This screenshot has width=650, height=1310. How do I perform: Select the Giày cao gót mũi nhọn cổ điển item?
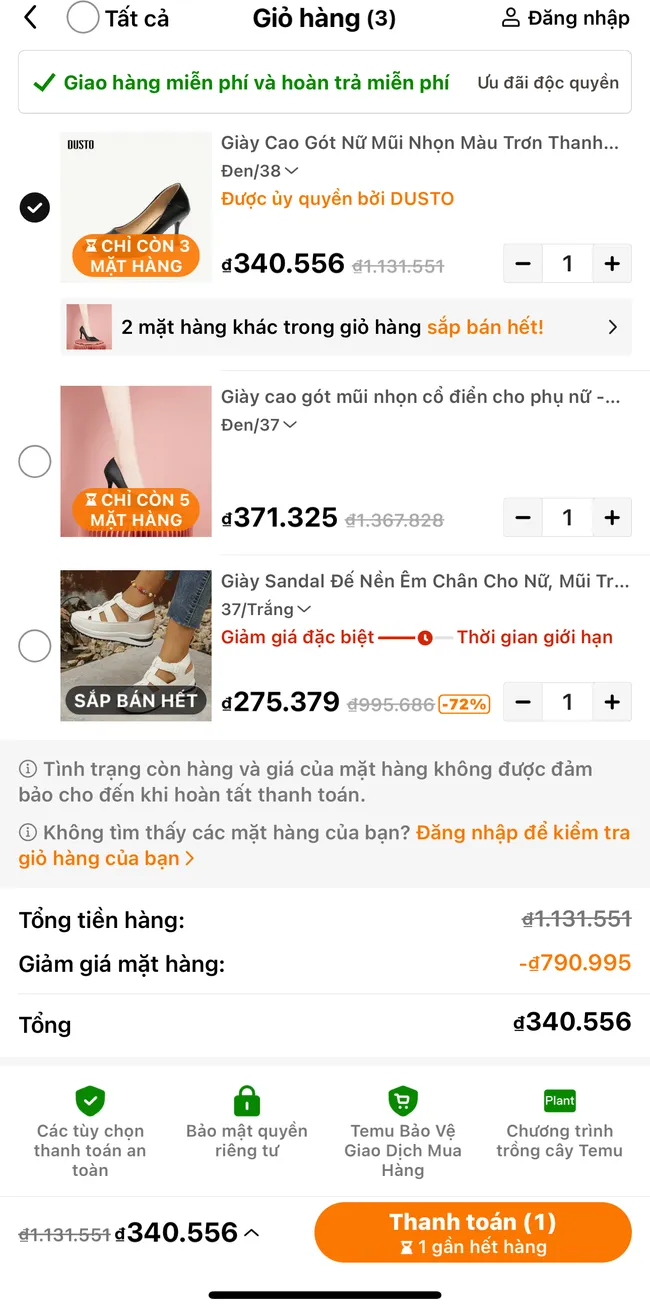(35, 461)
